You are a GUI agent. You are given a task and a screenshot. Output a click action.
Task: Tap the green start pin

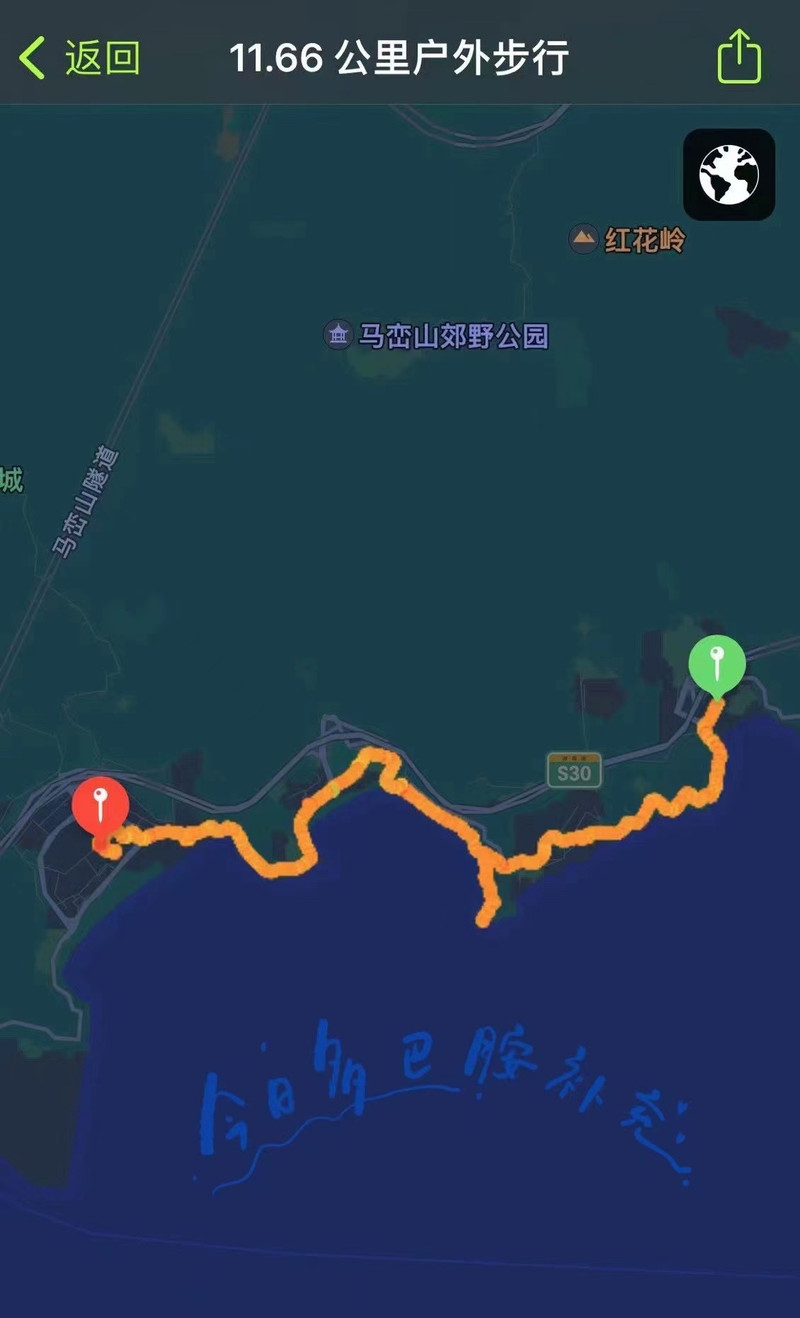click(x=717, y=667)
